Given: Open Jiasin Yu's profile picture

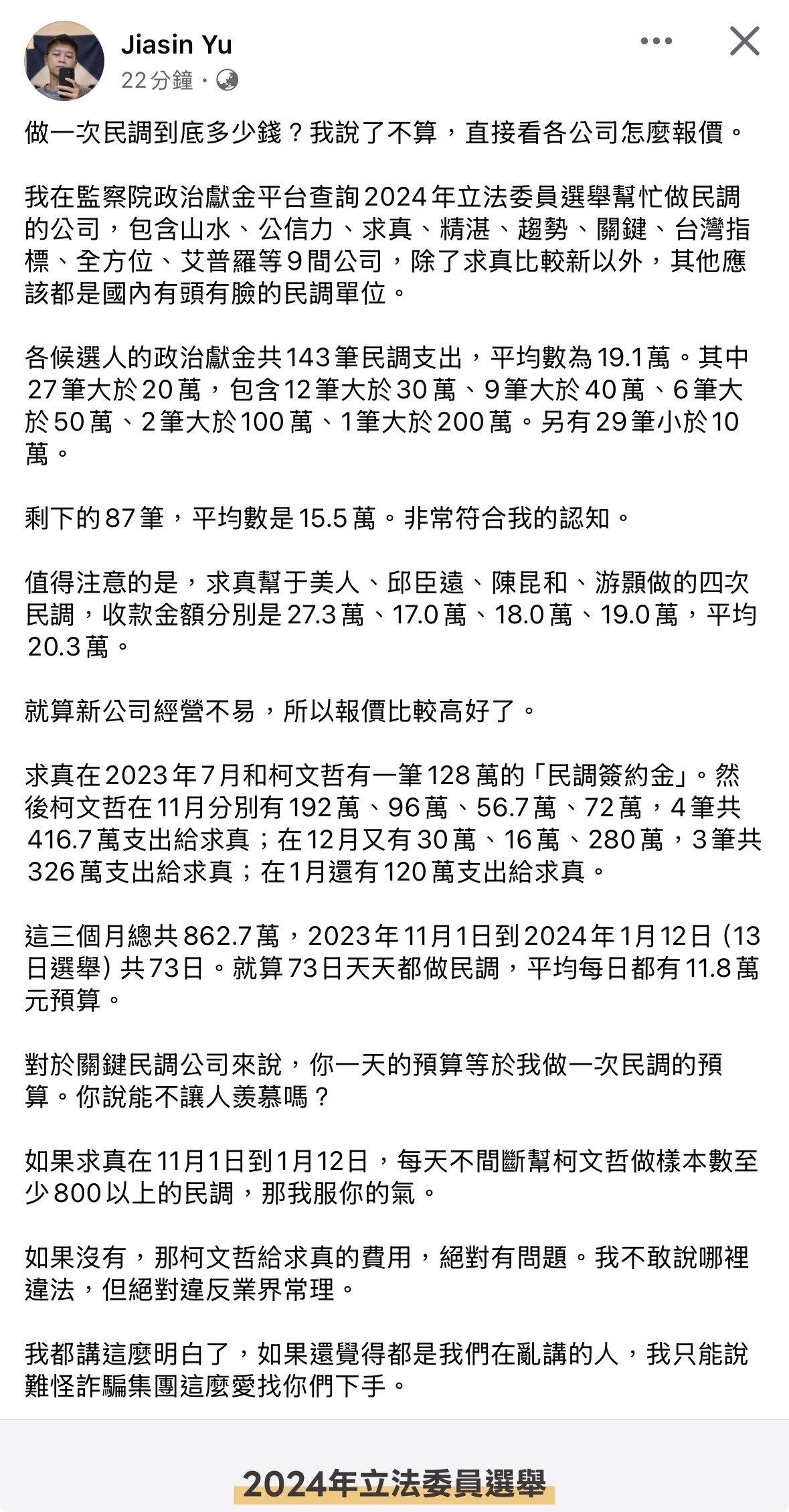Looking at the screenshot, I should coord(64,61).
